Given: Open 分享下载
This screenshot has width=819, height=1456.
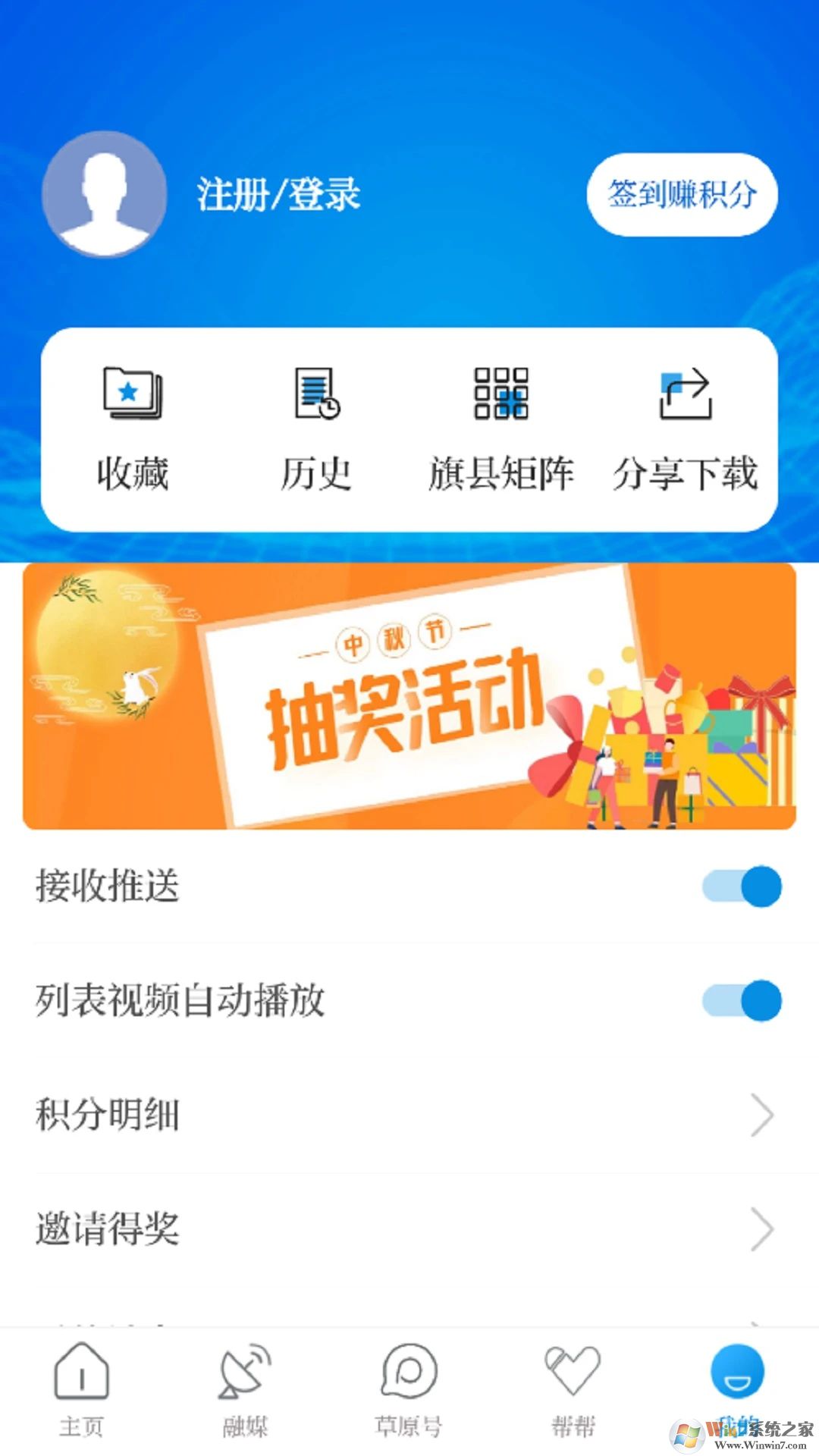Looking at the screenshot, I should click(685, 429).
